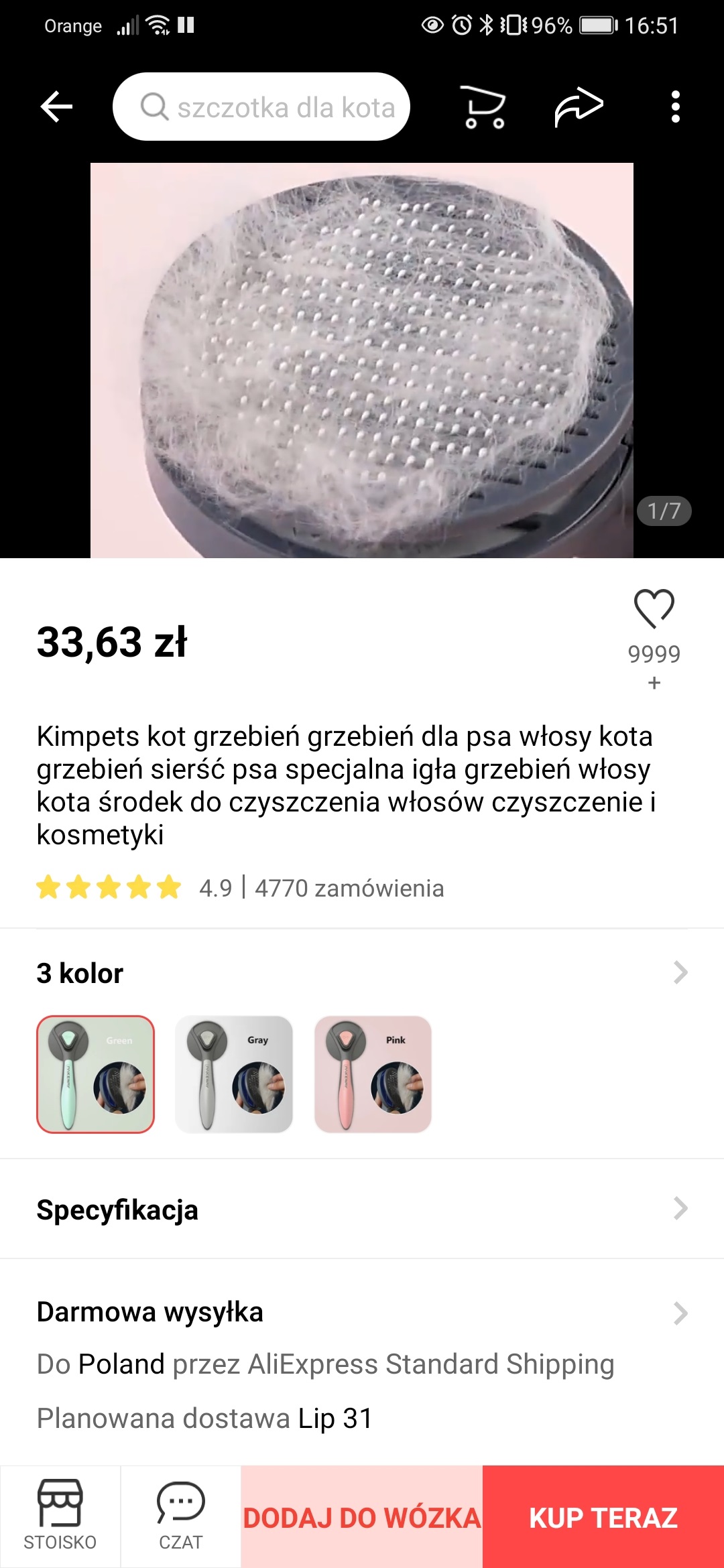
Task: Buy now with Kup teraz
Action: tap(603, 1517)
